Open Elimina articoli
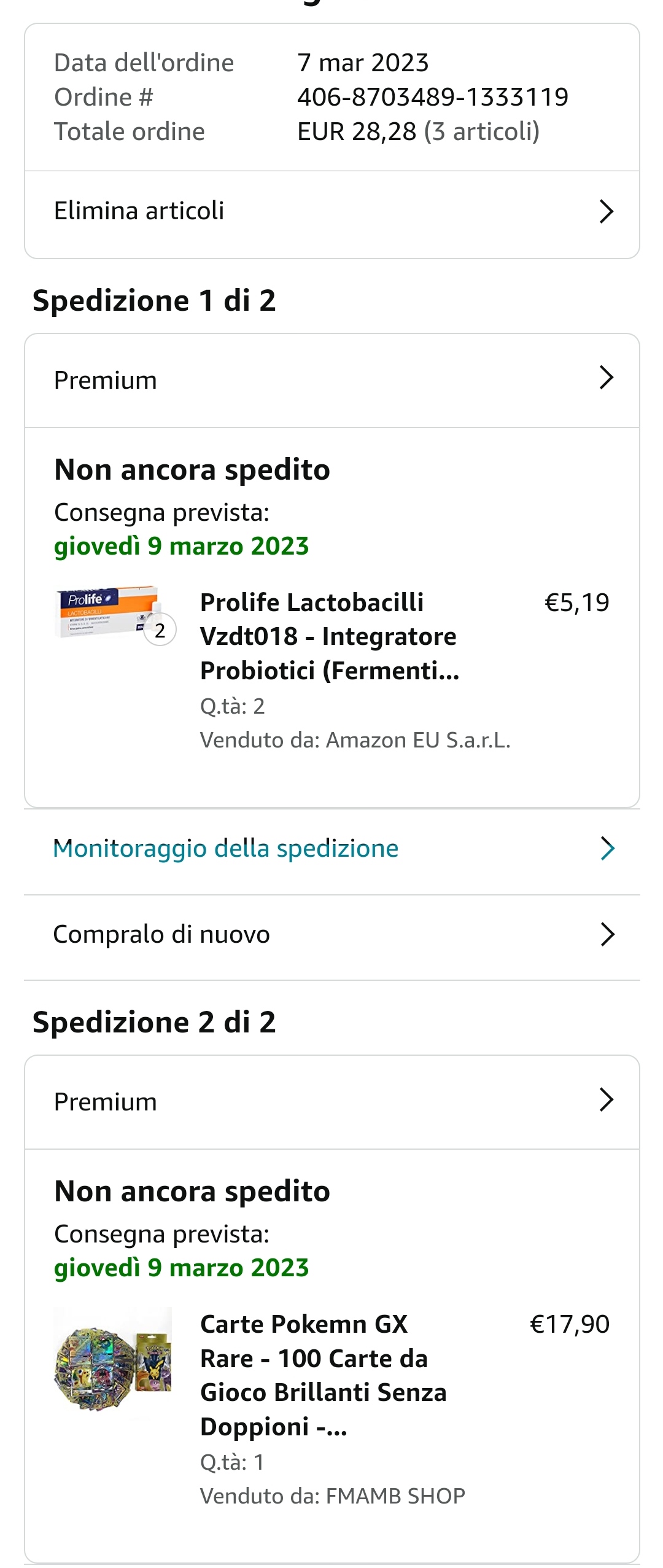Image resolution: width=663 pixels, height=1568 pixels. (x=331, y=211)
